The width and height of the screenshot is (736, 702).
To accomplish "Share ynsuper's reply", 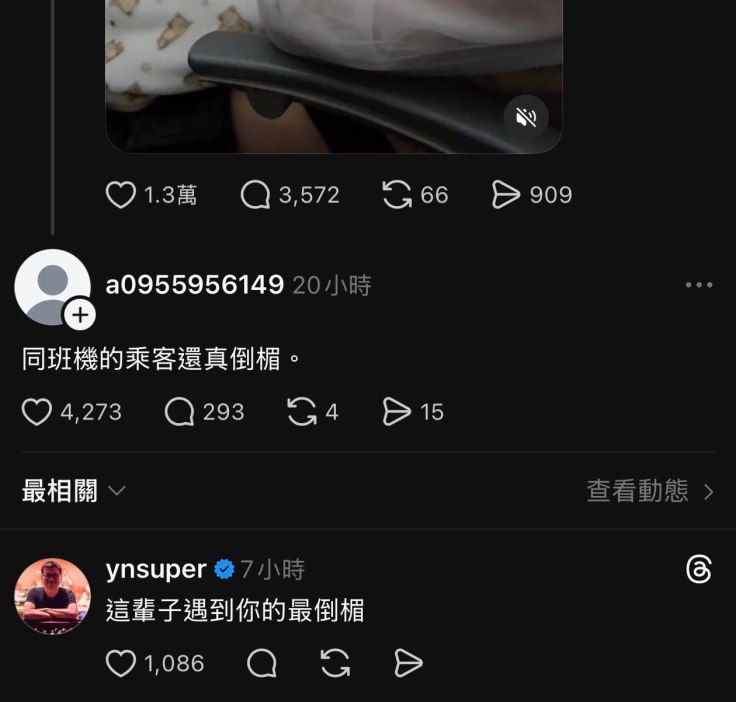I will 408,663.
